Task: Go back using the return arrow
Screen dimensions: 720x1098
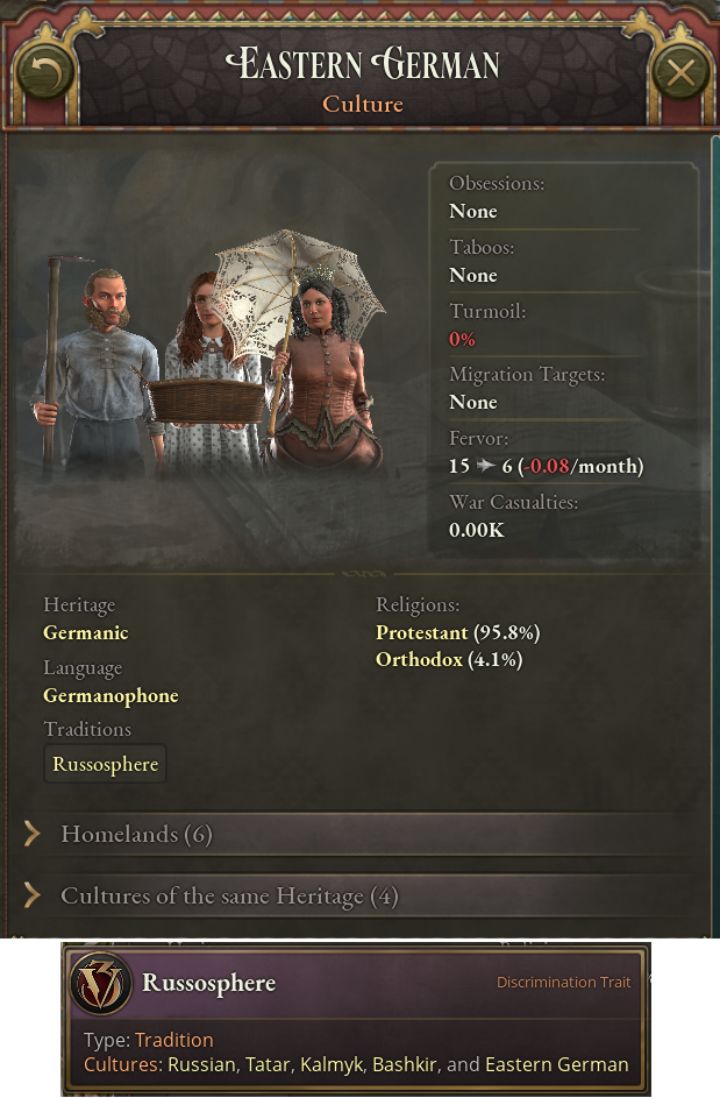Action: [45, 72]
